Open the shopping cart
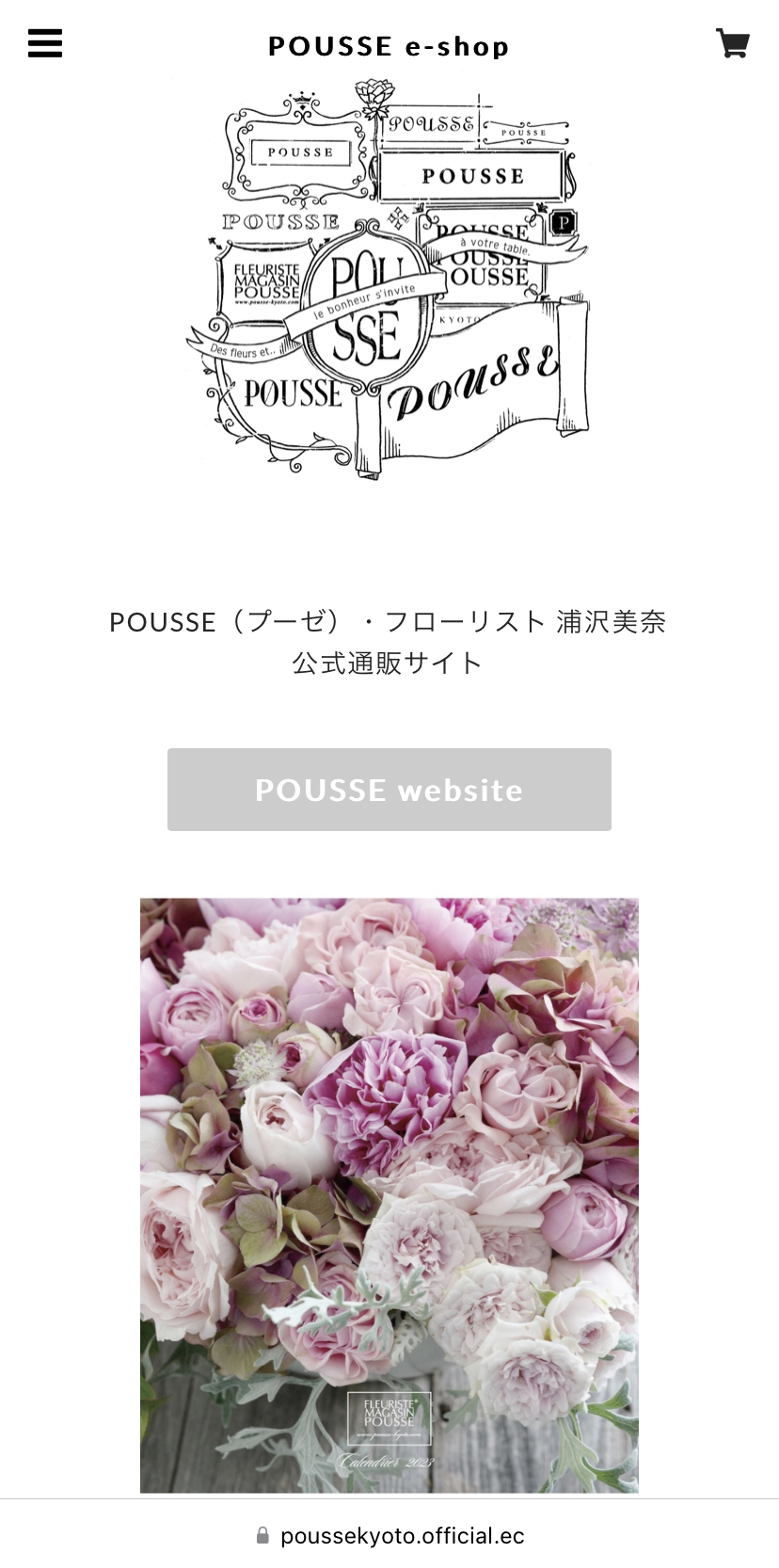Screen dimensions: 779x1568 click(732, 43)
